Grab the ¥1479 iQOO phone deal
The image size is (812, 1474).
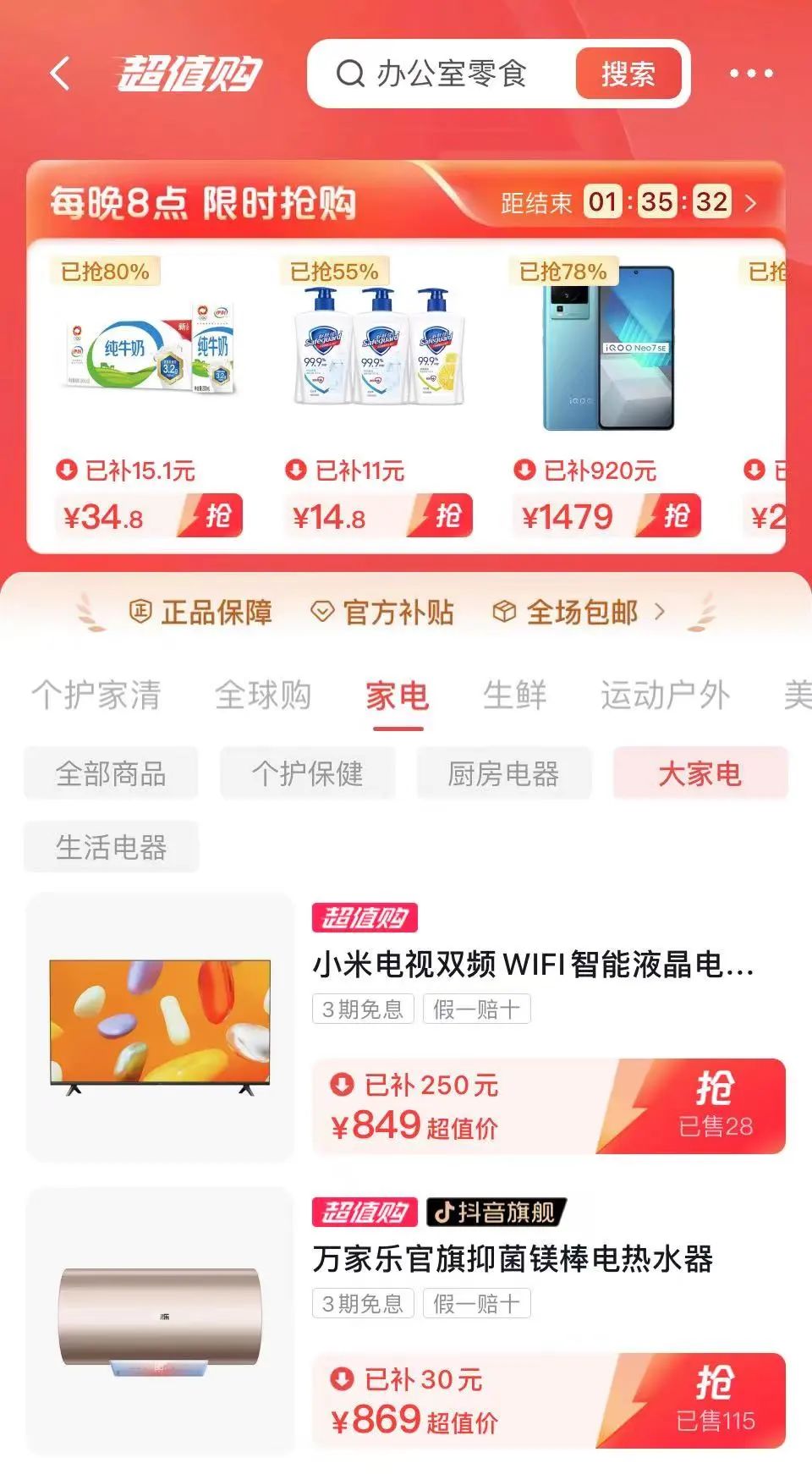[670, 515]
